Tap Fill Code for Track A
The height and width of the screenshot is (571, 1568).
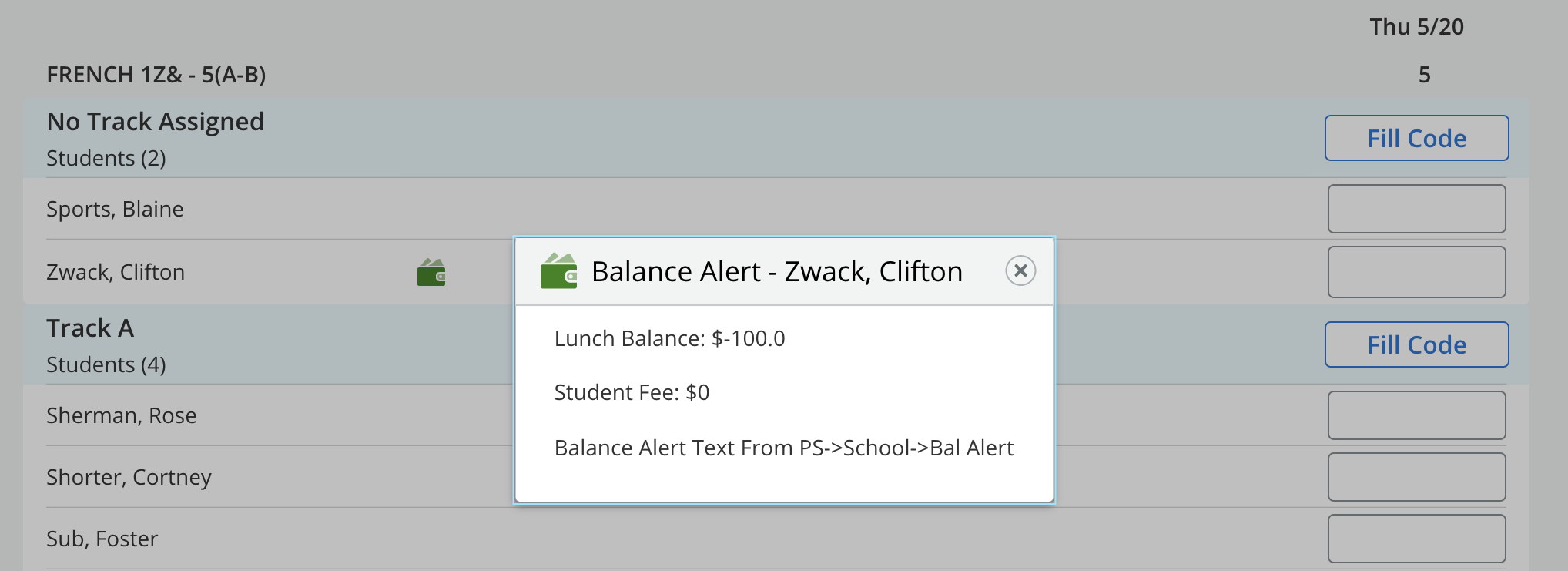[1416, 344]
